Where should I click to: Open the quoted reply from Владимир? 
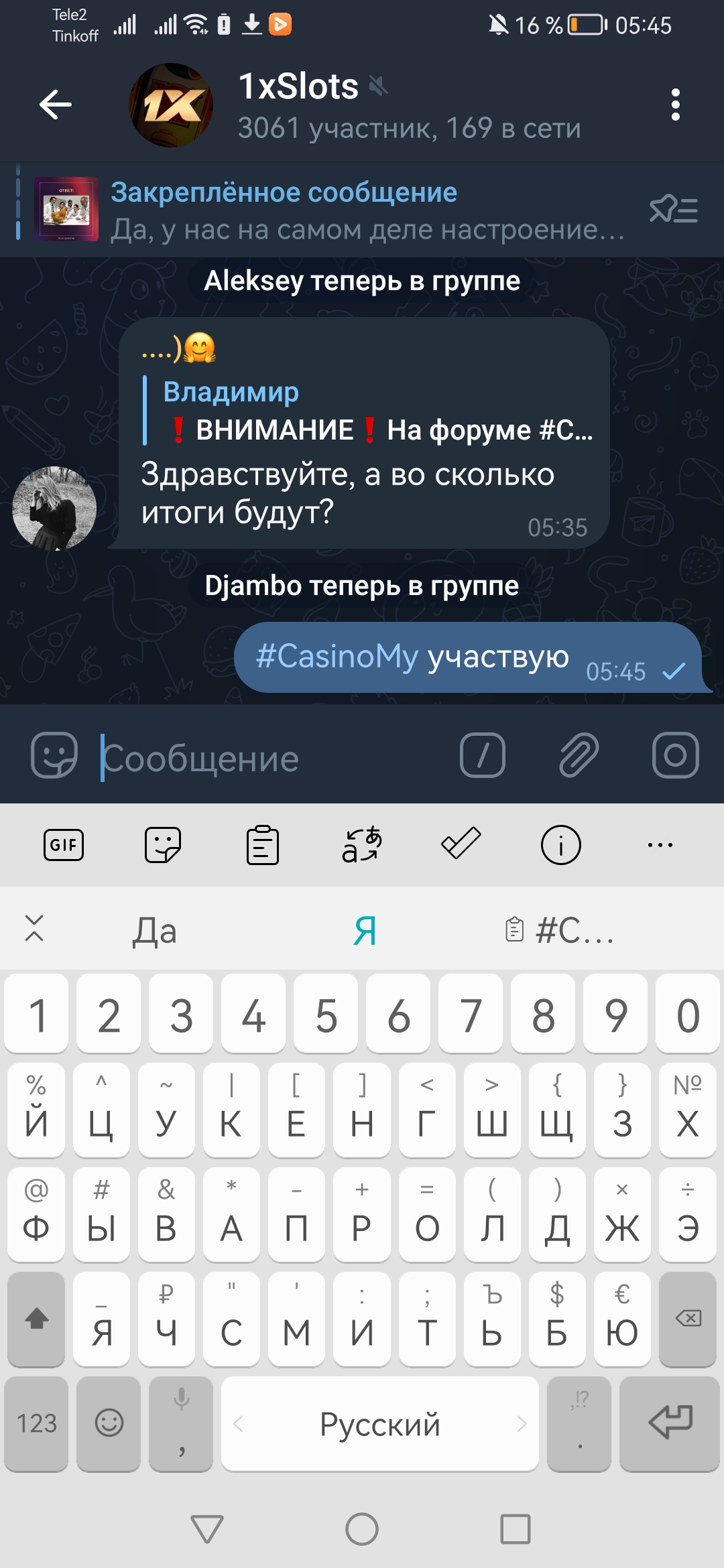(368, 411)
